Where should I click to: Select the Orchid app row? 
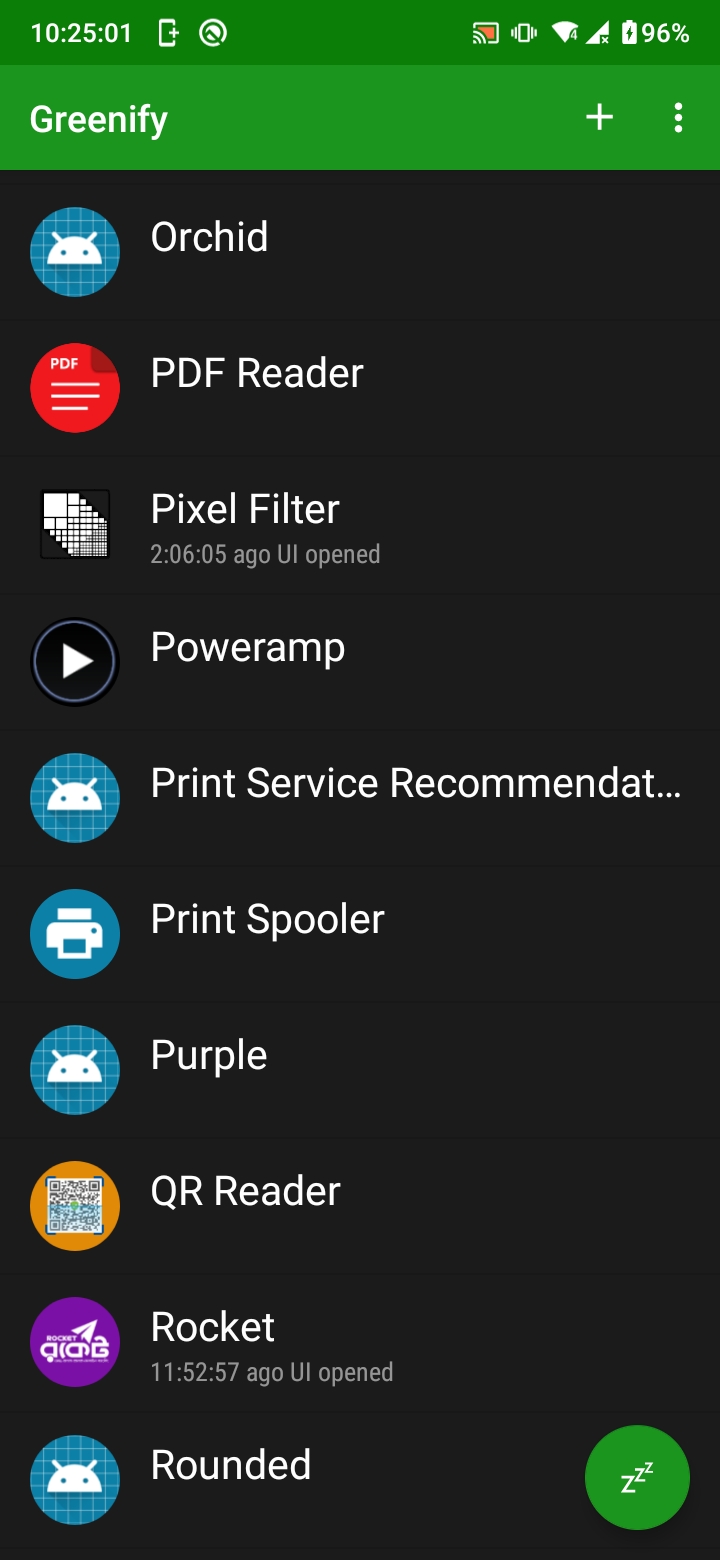[360, 252]
